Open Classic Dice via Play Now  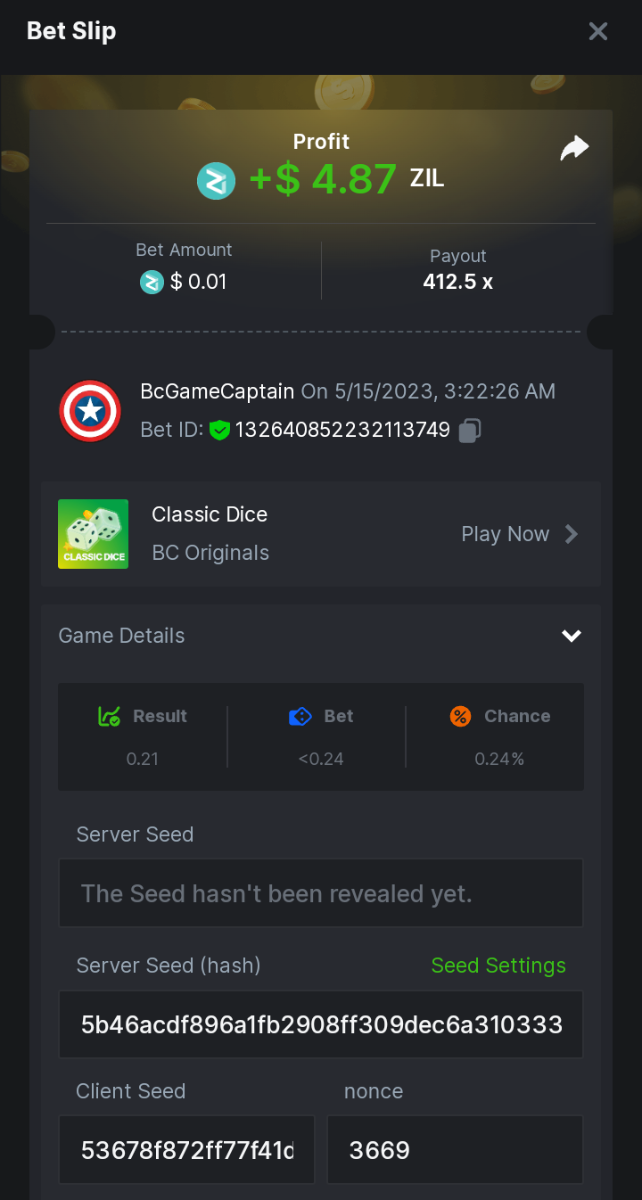pos(519,534)
